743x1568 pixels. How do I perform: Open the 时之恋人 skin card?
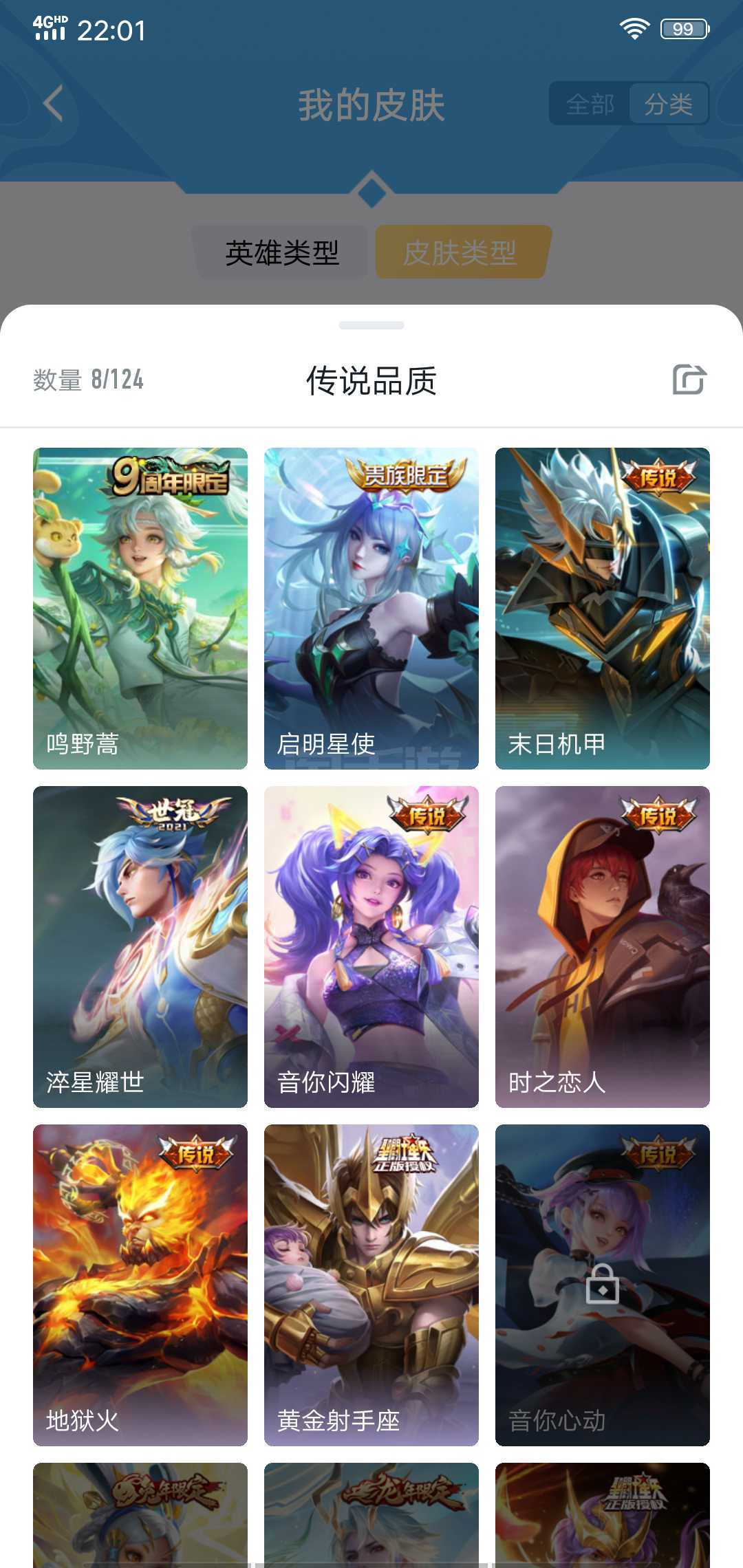pos(603,946)
